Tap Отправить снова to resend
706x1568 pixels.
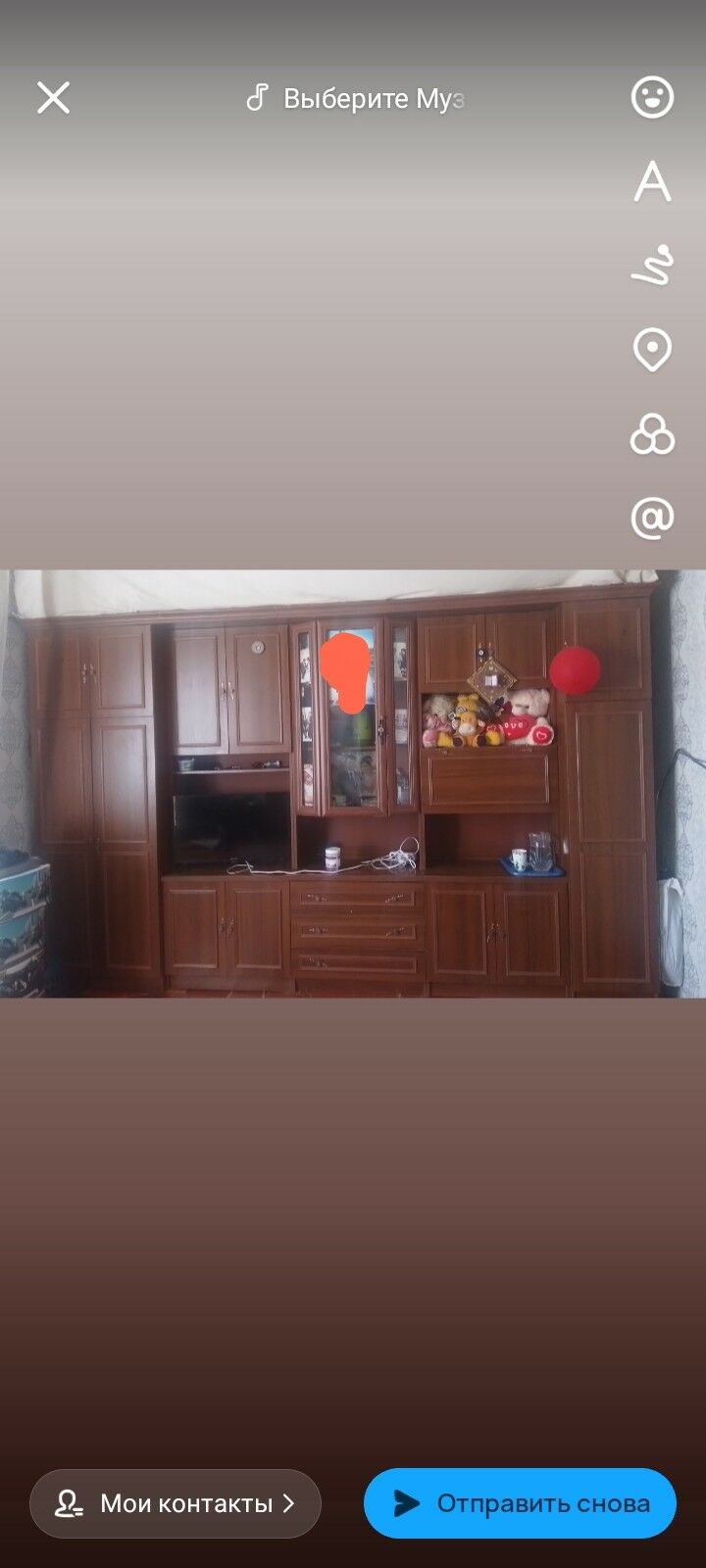(x=520, y=1503)
